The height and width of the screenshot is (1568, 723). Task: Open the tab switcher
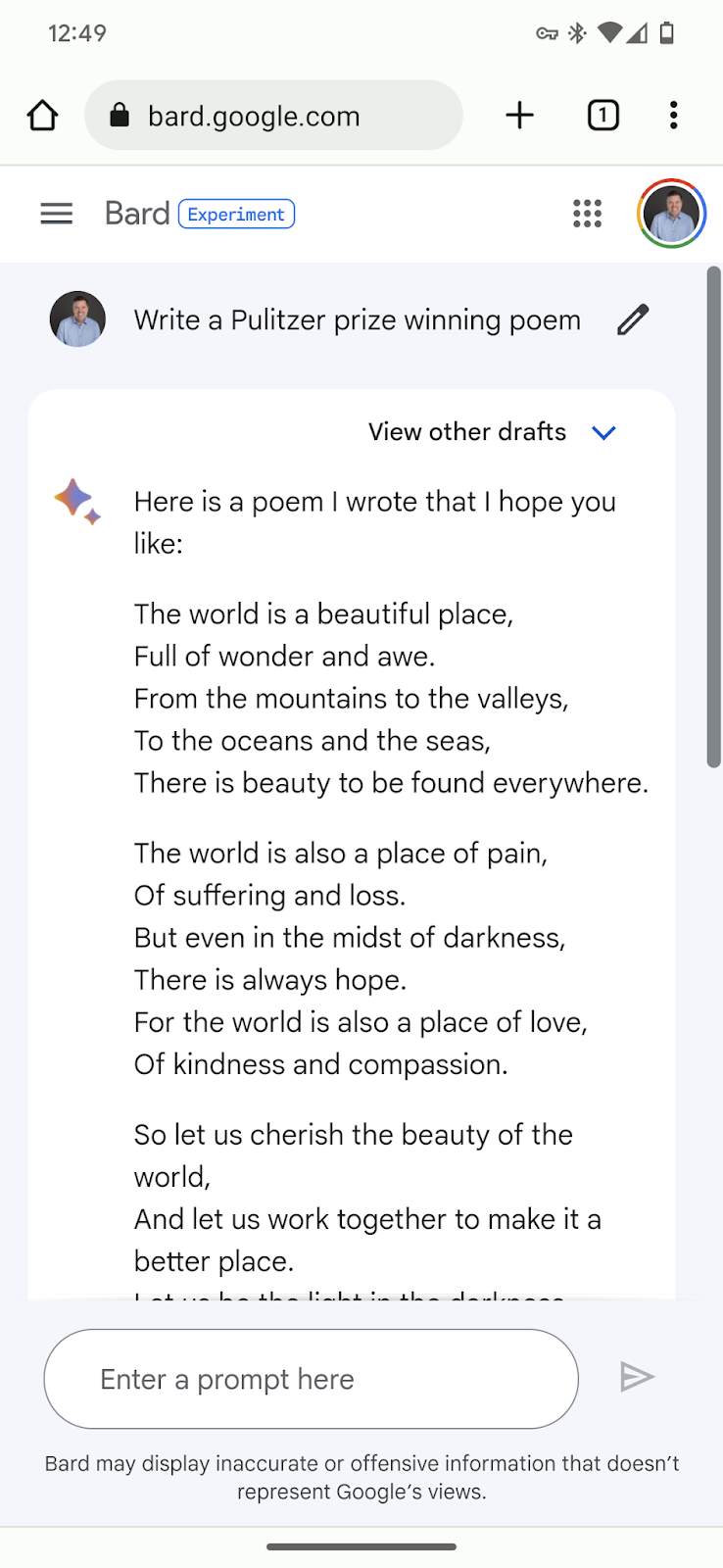602,116
